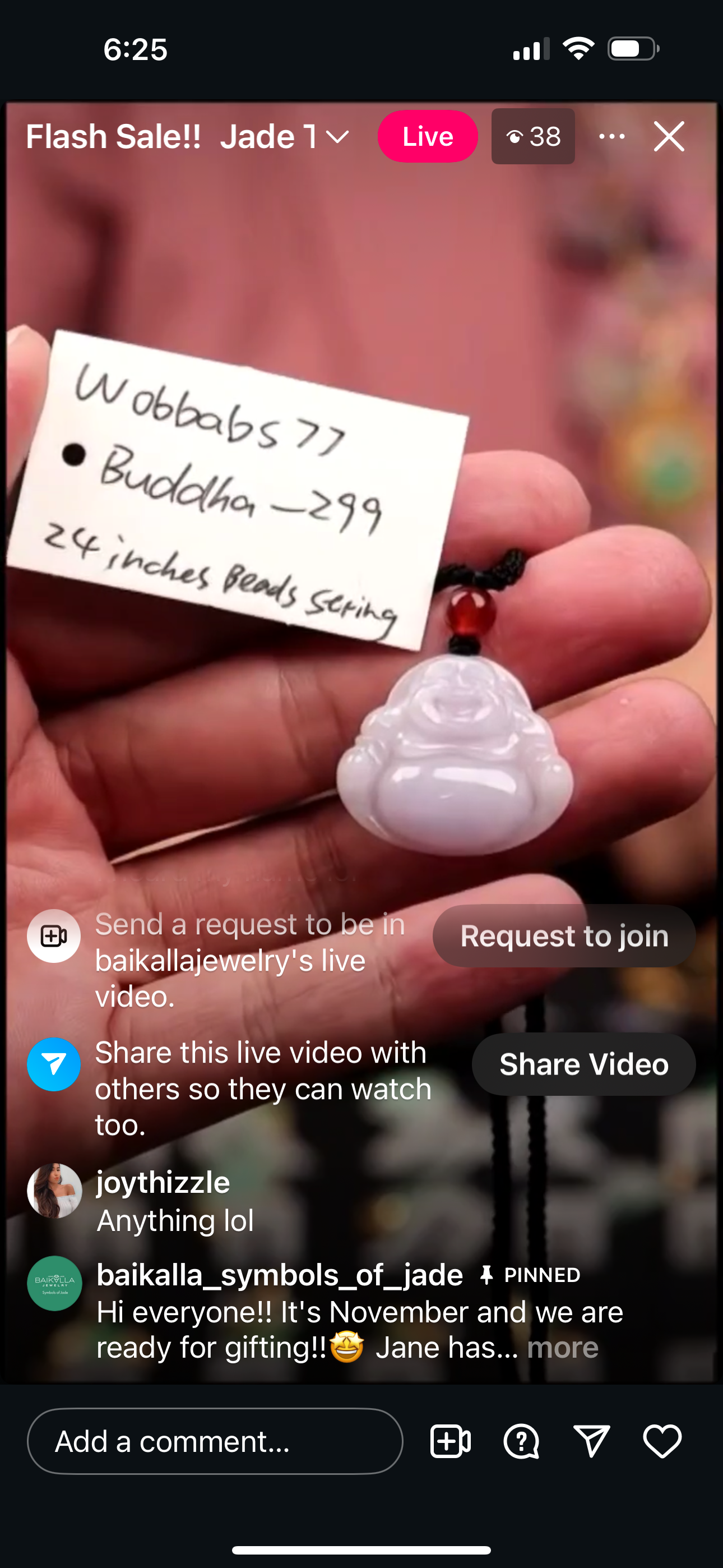Screen dimensions: 723x1568
Task: Open the three-dot options menu
Action: click(611, 136)
